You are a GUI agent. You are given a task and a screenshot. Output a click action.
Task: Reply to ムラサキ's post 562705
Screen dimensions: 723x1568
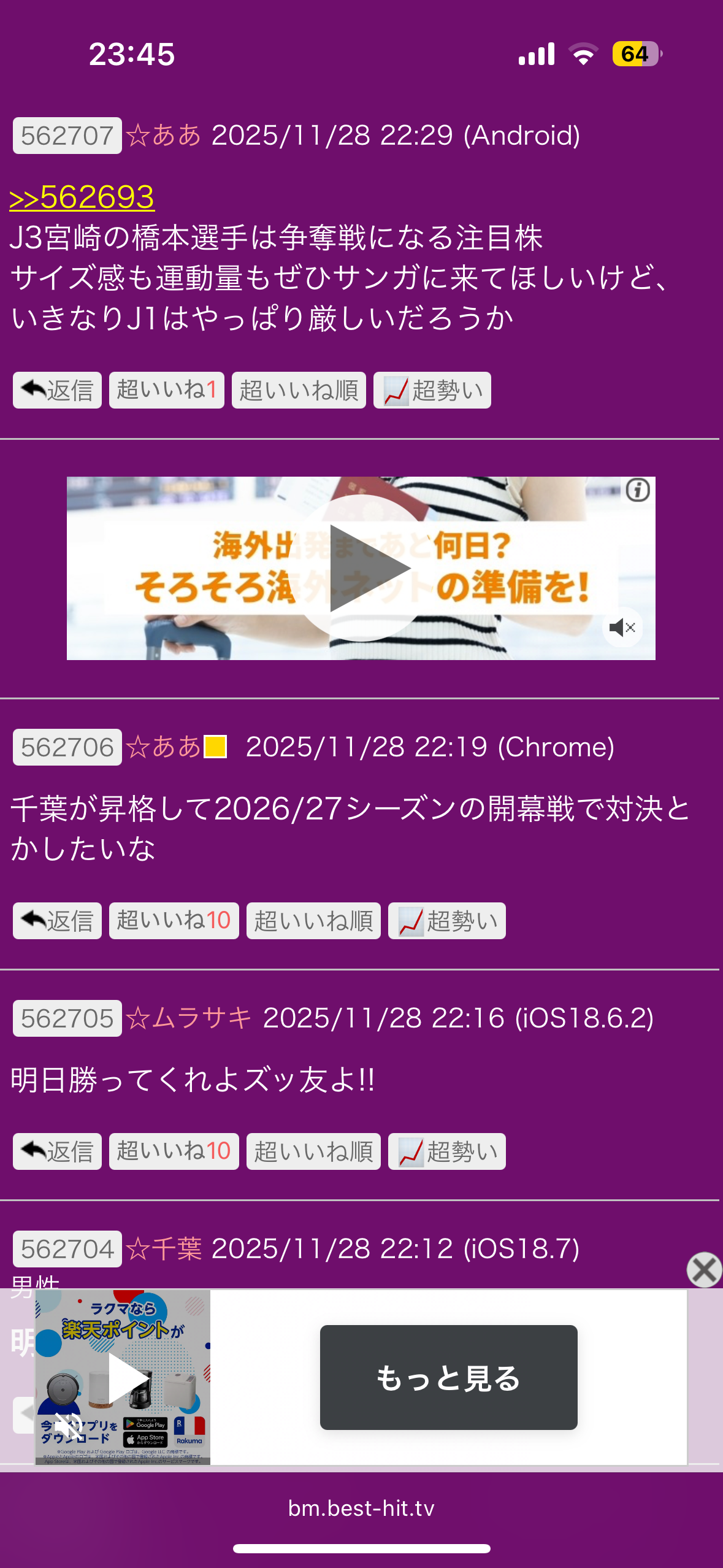tap(57, 1151)
